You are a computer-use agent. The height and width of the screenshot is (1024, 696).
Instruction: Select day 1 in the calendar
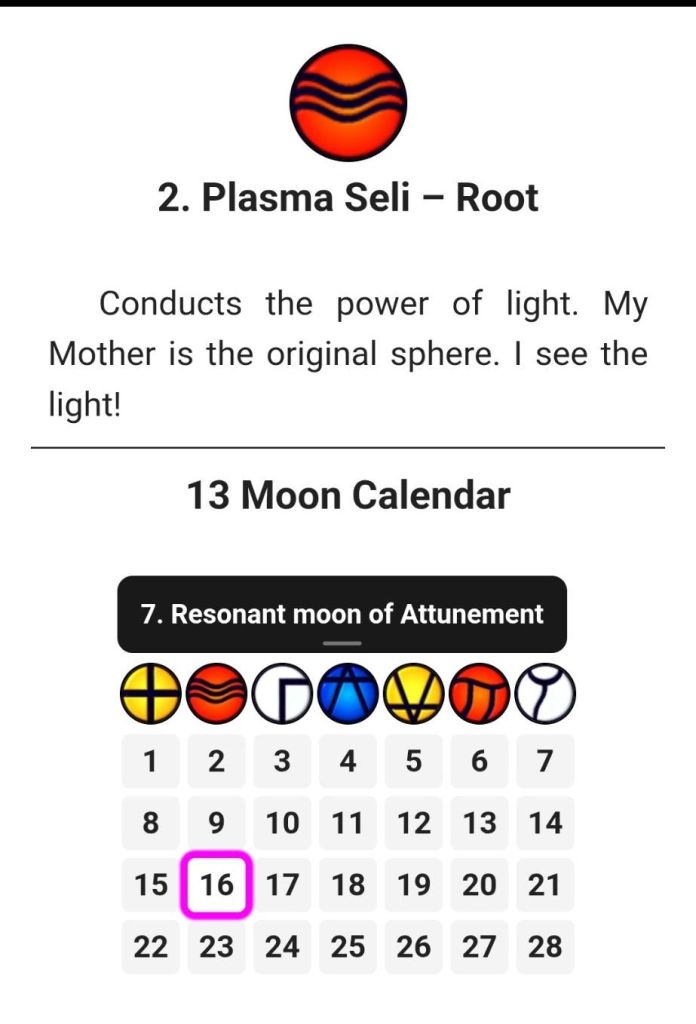(x=150, y=762)
